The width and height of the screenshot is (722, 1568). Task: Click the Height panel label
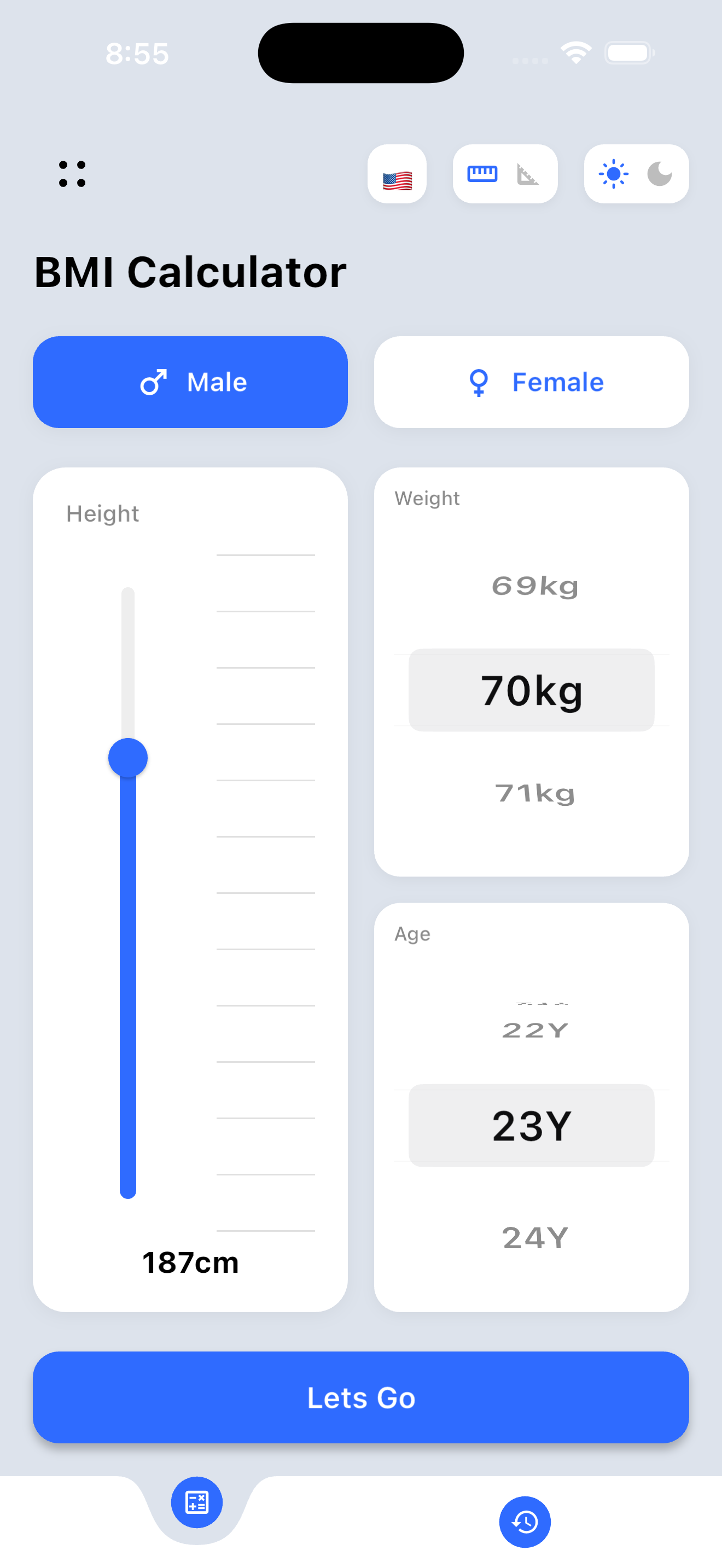click(x=102, y=513)
